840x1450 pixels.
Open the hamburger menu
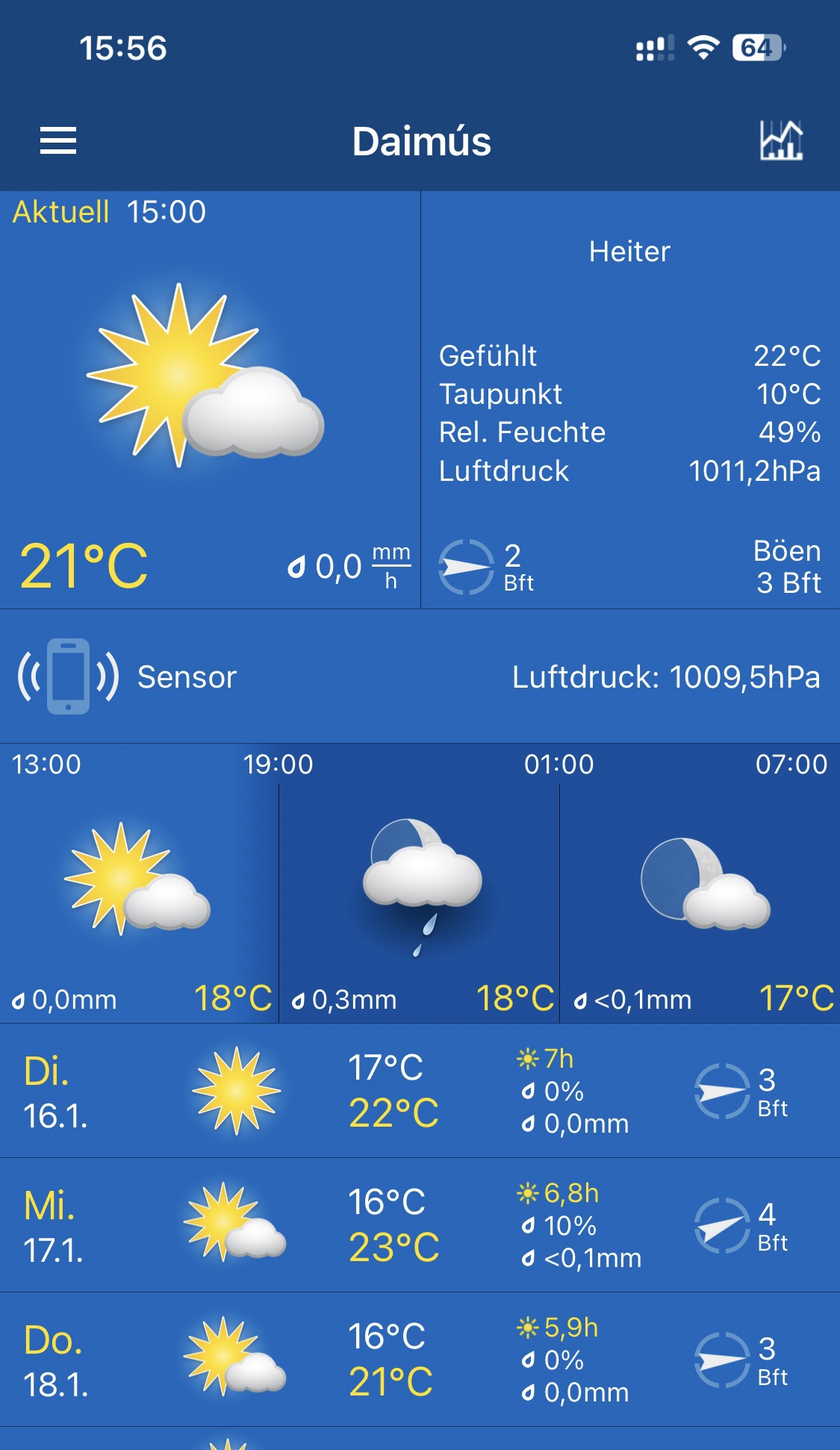point(58,140)
